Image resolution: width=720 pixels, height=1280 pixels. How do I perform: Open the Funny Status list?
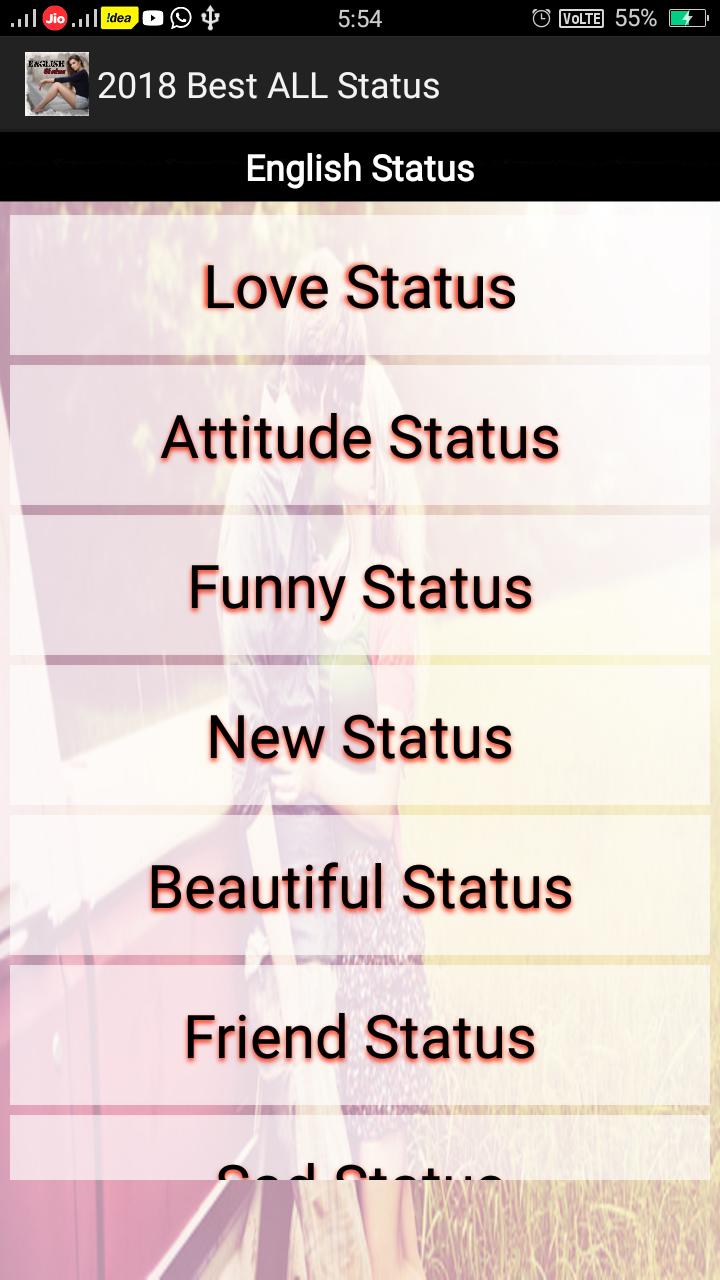click(x=360, y=586)
